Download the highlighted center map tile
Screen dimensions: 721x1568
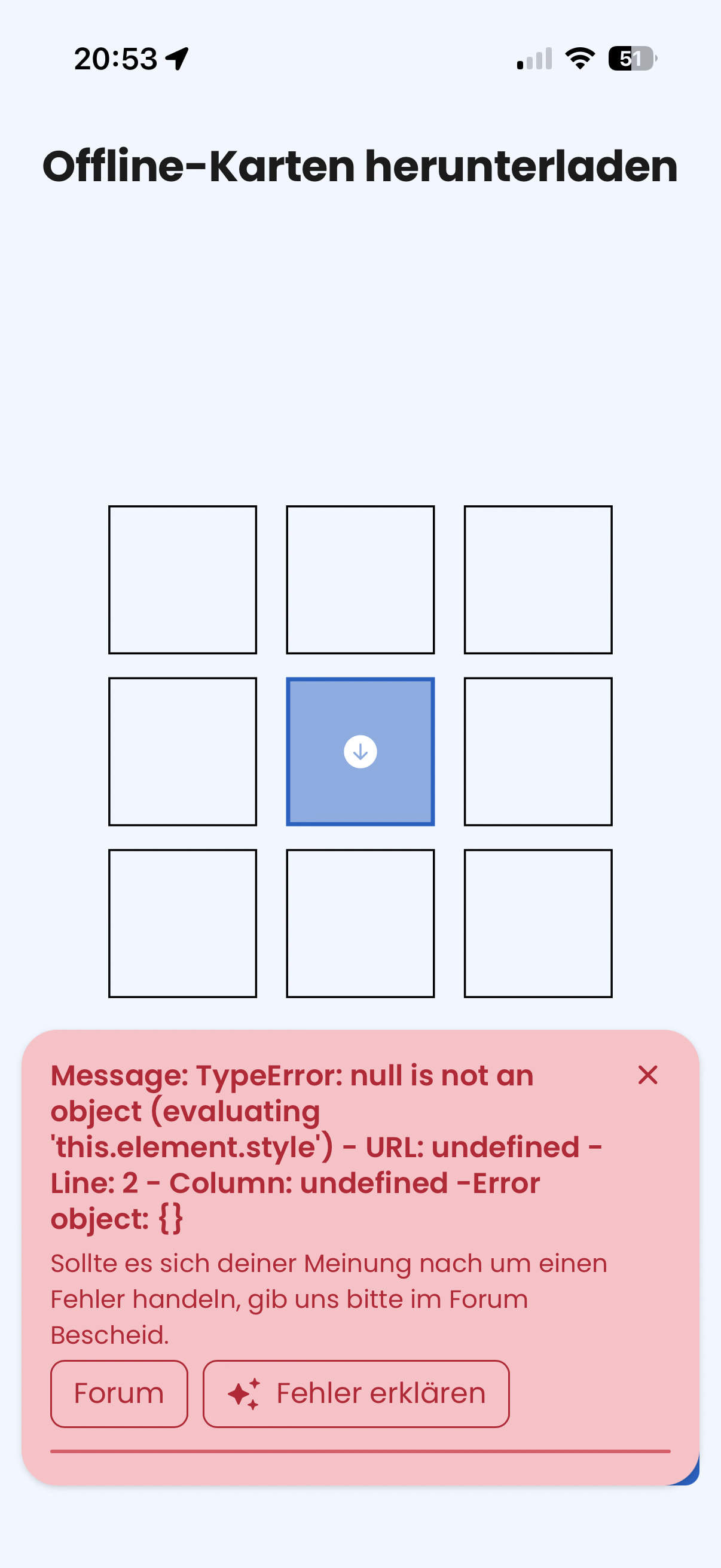360,752
